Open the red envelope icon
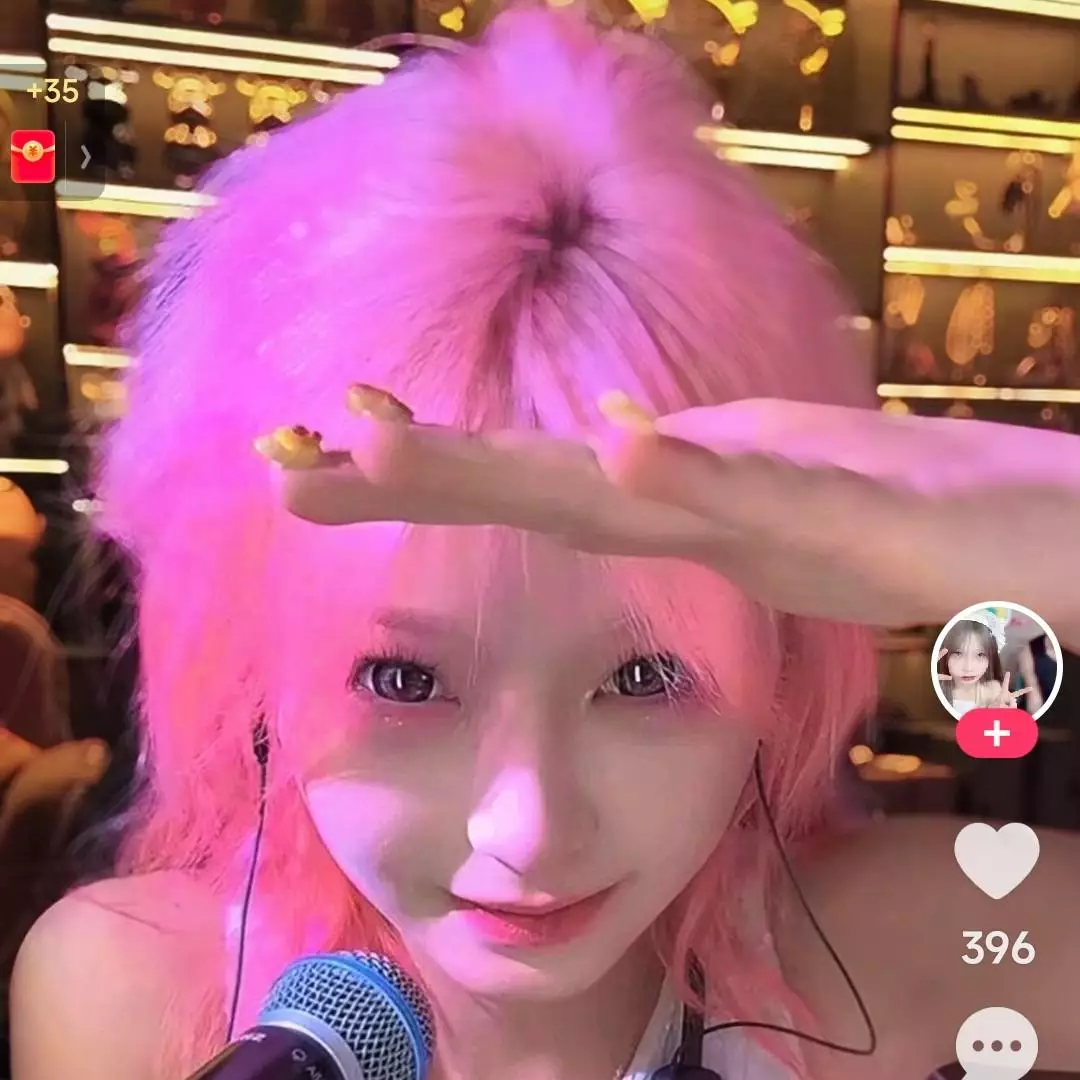The image size is (1080, 1080). coord(33,156)
